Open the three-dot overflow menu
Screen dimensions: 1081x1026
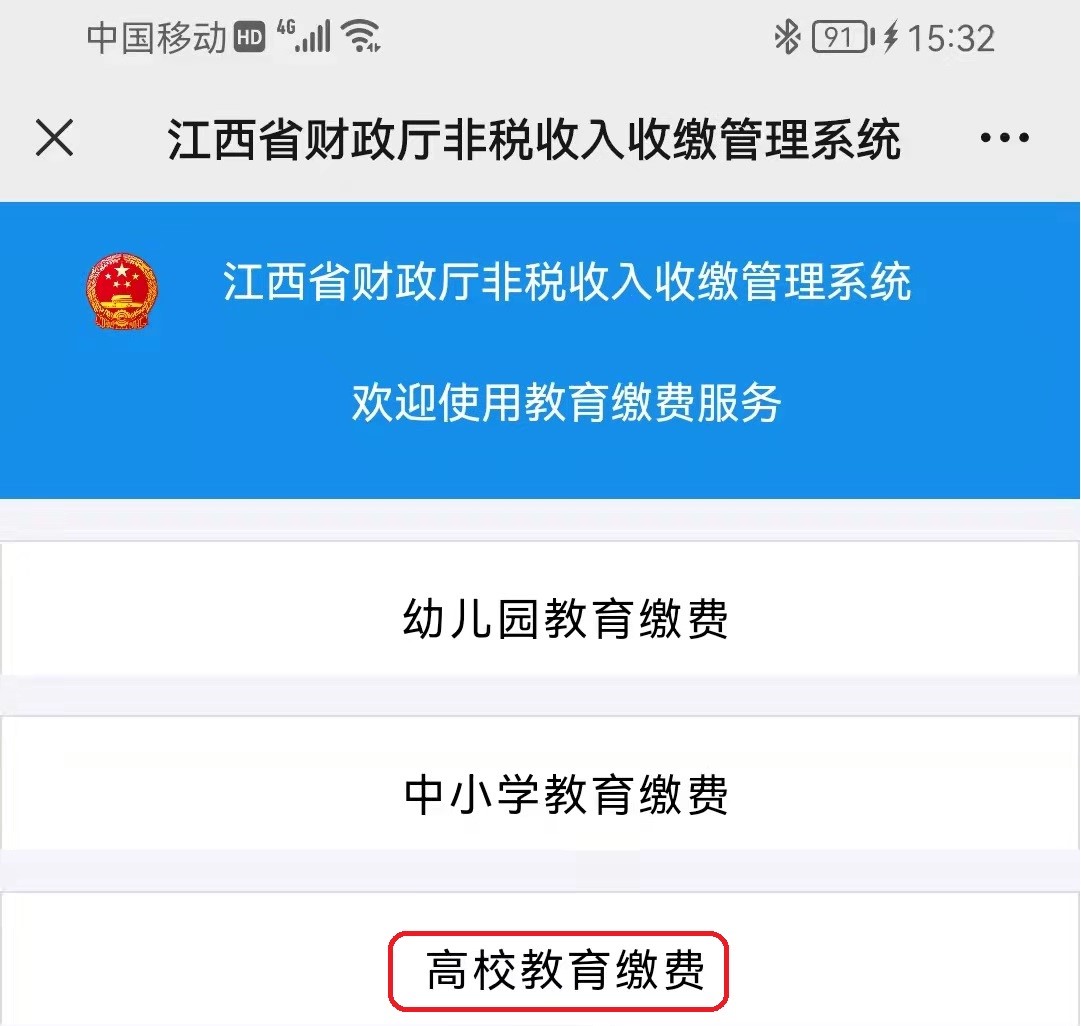click(1004, 139)
